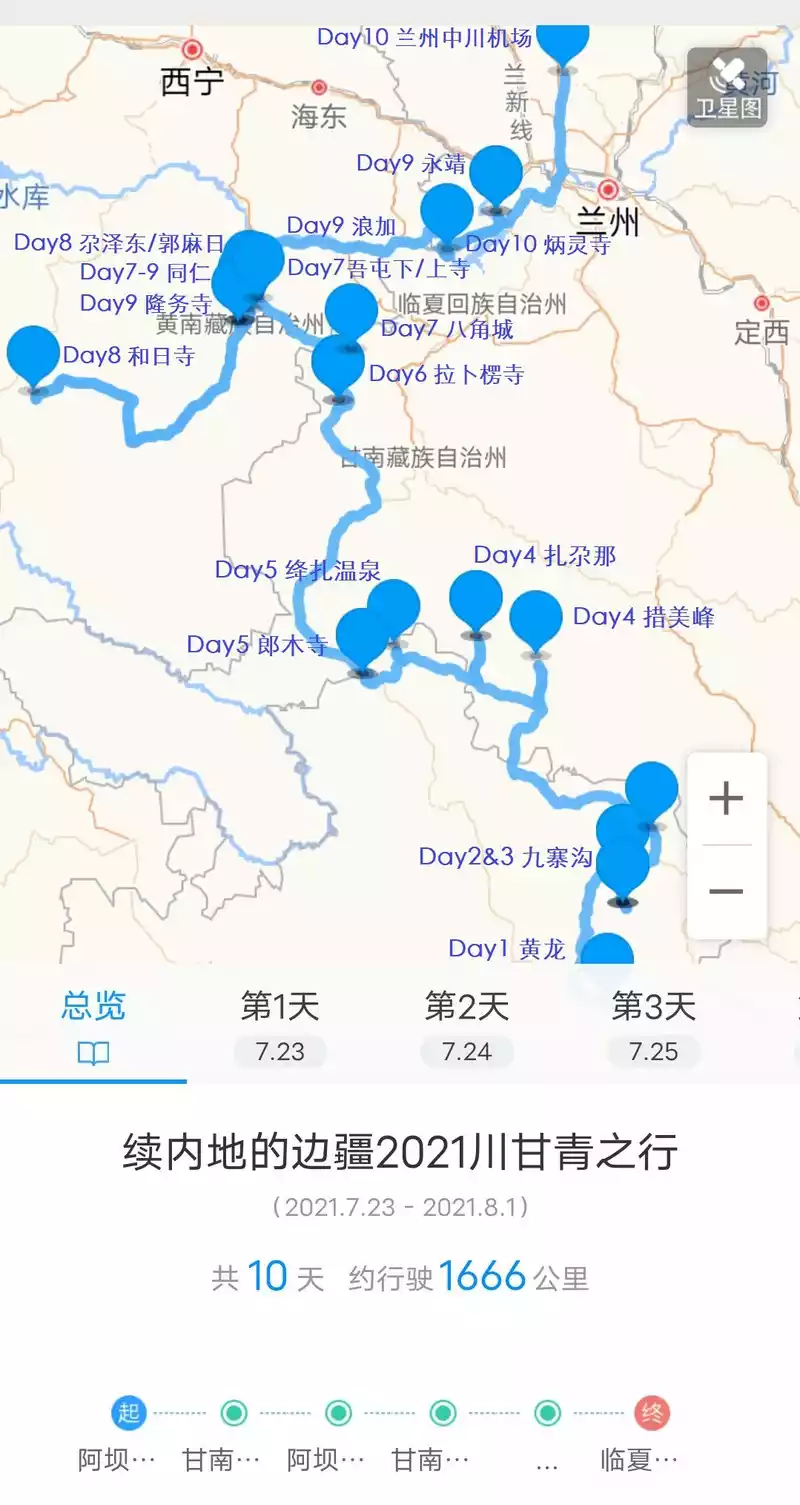Switch the map to satellite view
This screenshot has width=800, height=1505.
tap(728, 88)
